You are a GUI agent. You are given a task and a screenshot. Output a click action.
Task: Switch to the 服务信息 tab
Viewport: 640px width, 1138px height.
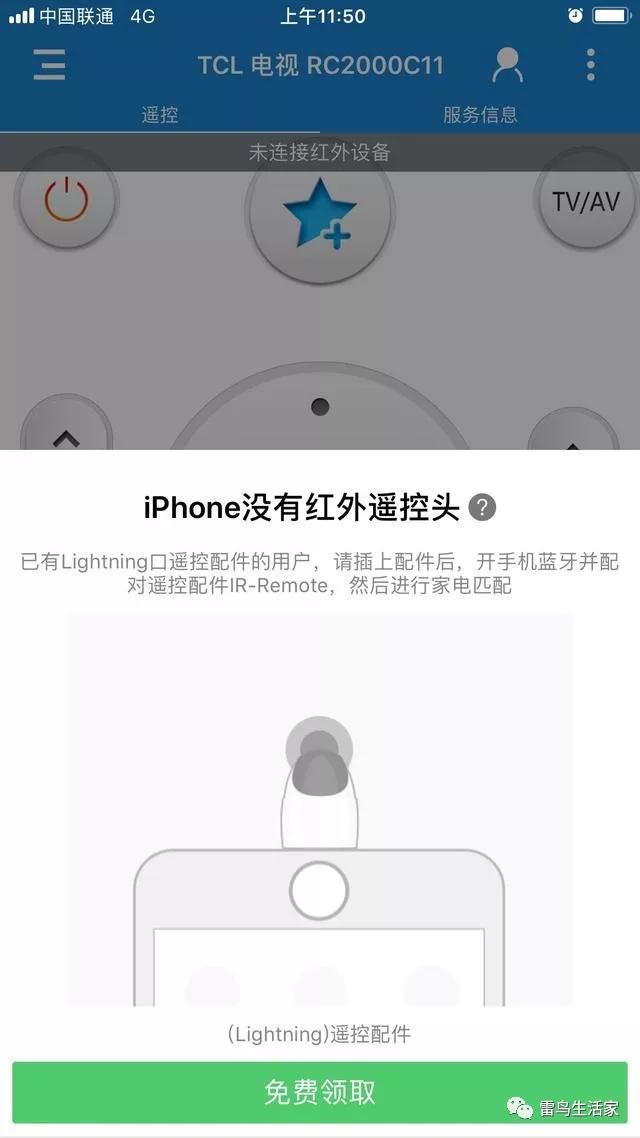pos(480,114)
